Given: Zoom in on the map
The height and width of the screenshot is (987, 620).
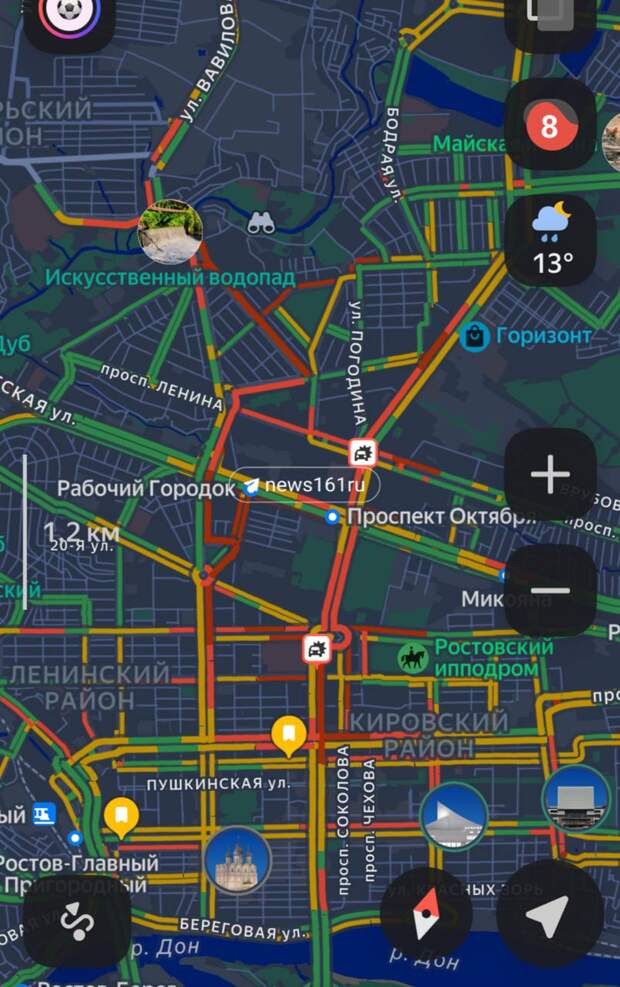Looking at the screenshot, I should tap(550, 475).
